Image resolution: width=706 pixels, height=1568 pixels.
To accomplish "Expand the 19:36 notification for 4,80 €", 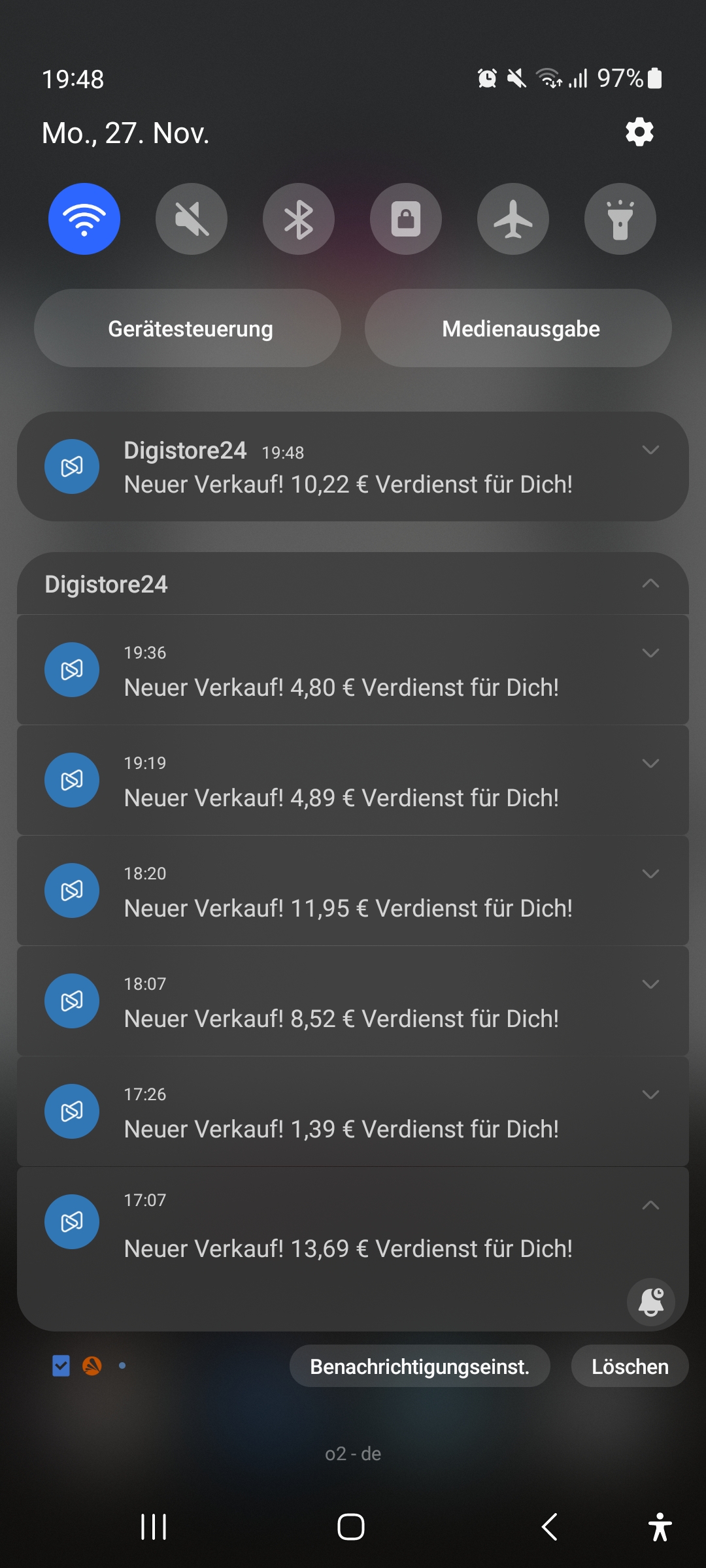I will pyautogui.click(x=650, y=653).
